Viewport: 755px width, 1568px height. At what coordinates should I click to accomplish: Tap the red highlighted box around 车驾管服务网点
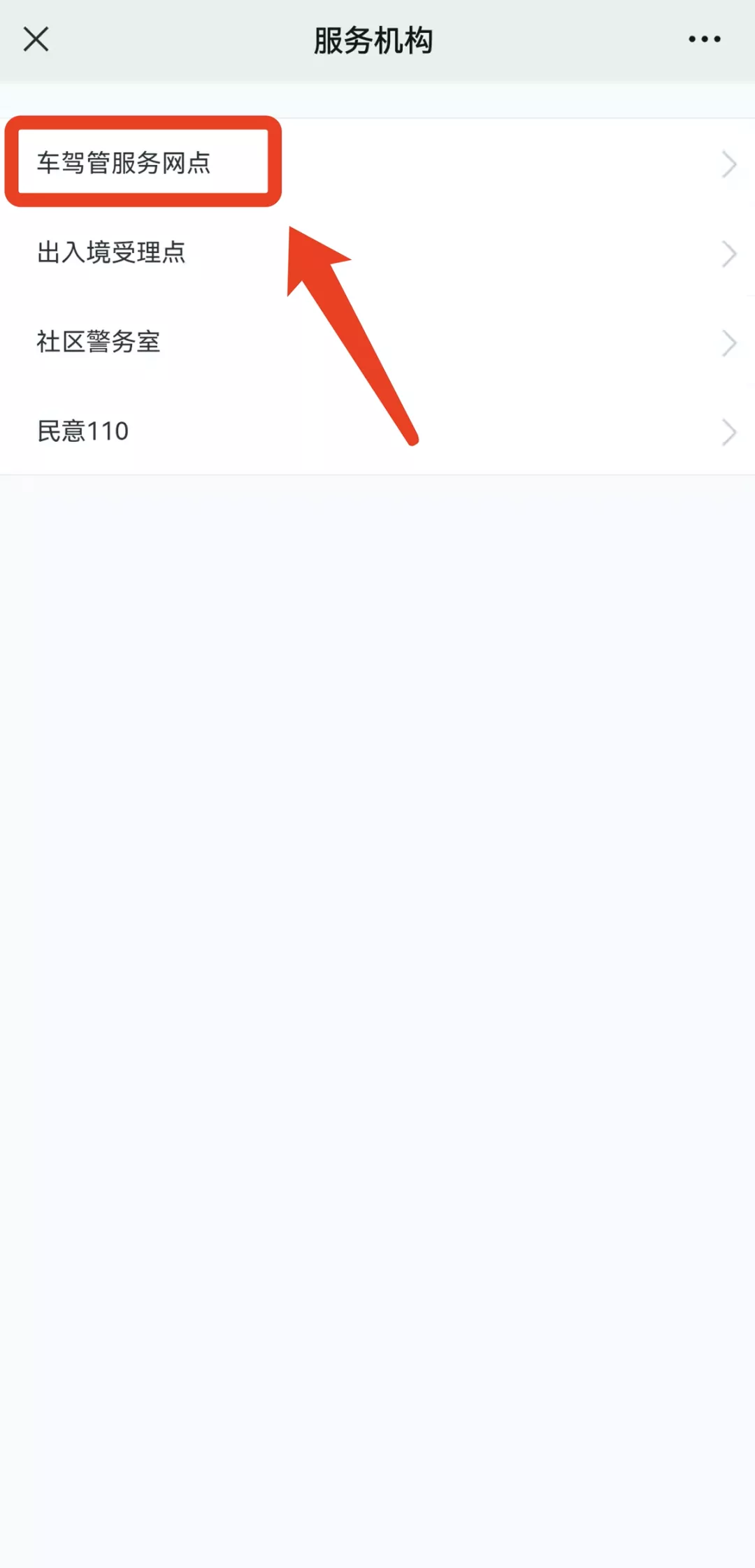coord(143,163)
